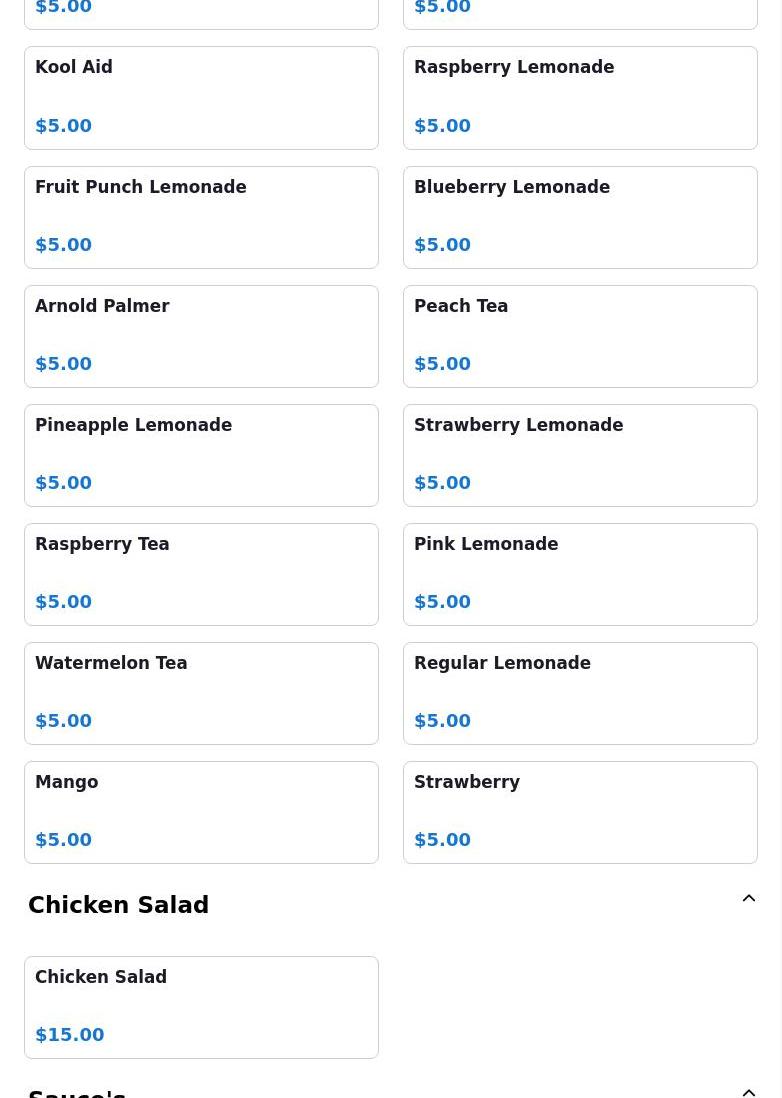Open the Blueberry Lemonade item
The height and width of the screenshot is (1098, 782).
click(580, 217)
